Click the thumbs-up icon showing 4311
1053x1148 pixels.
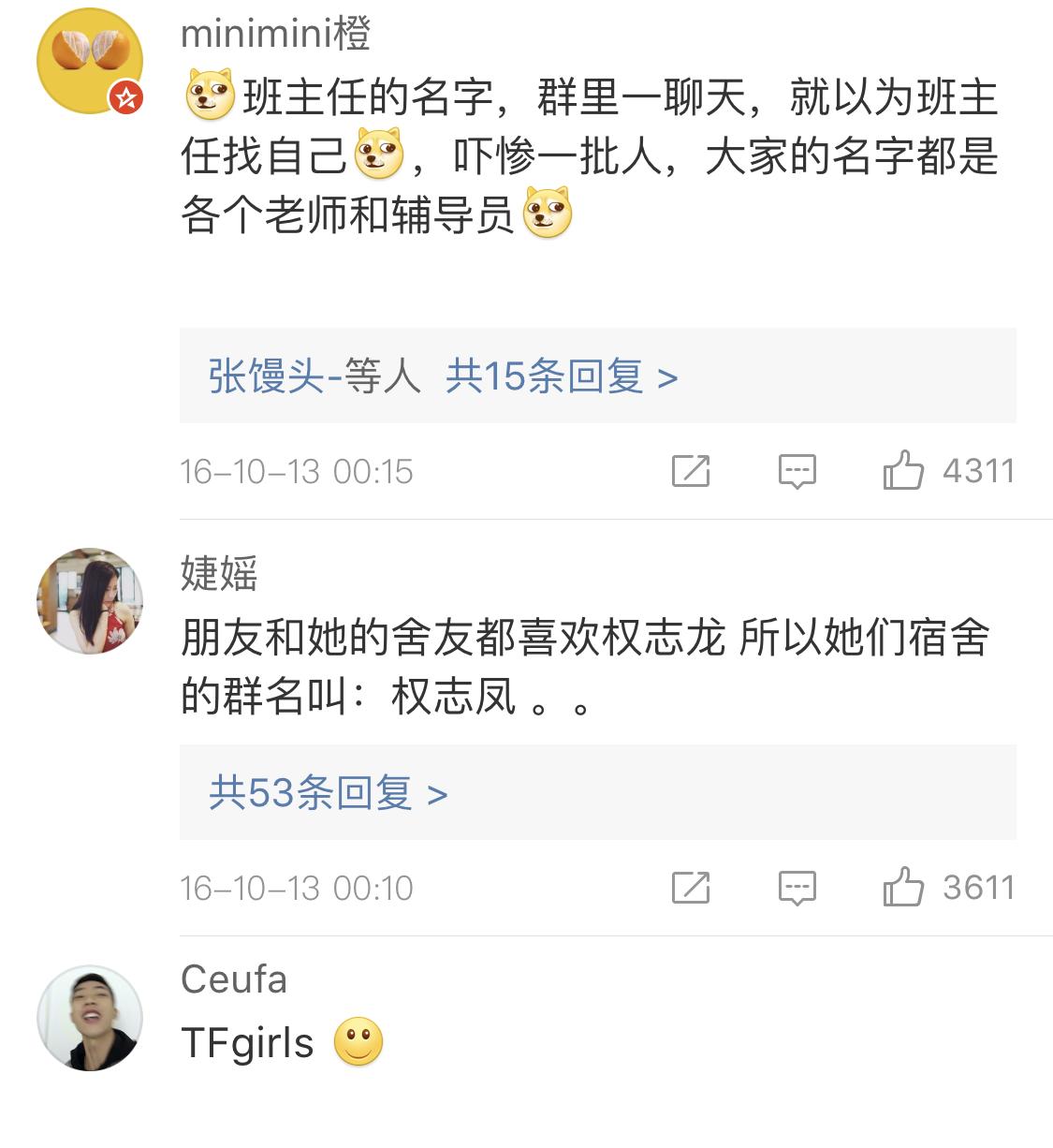pyautogui.click(x=903, y=471)
